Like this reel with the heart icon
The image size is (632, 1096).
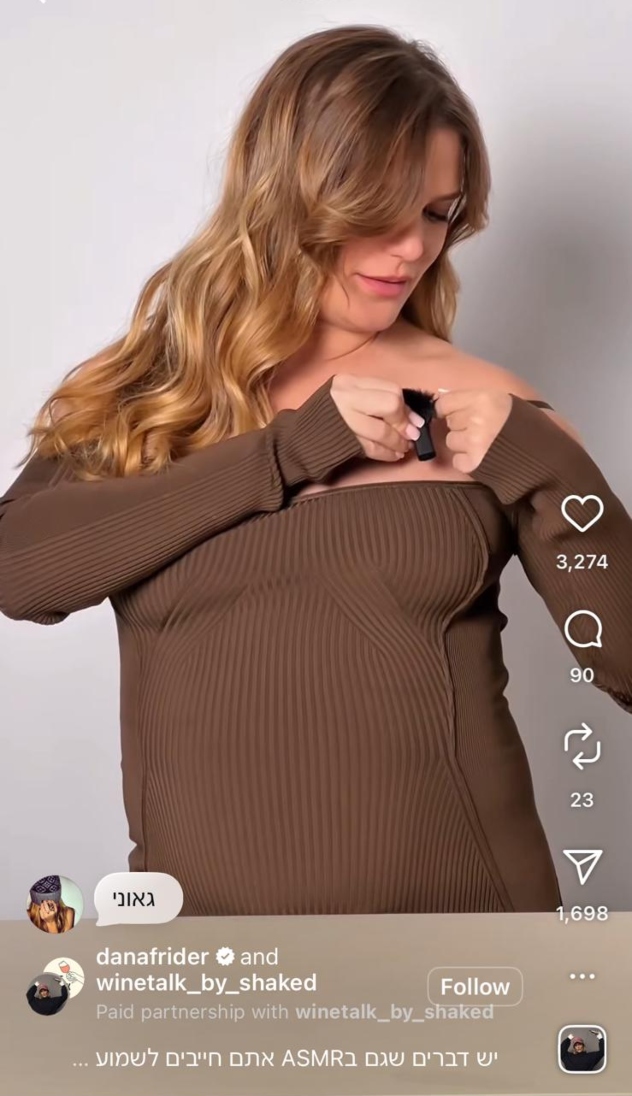click(581, 514)
